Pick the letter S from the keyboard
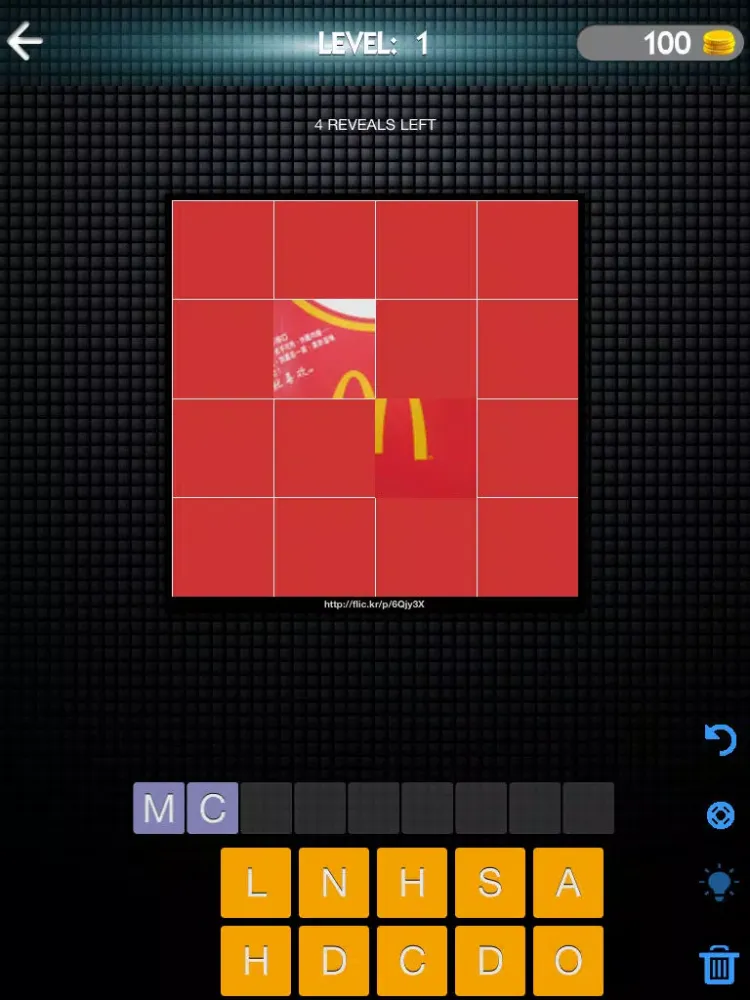 point(490,884)
